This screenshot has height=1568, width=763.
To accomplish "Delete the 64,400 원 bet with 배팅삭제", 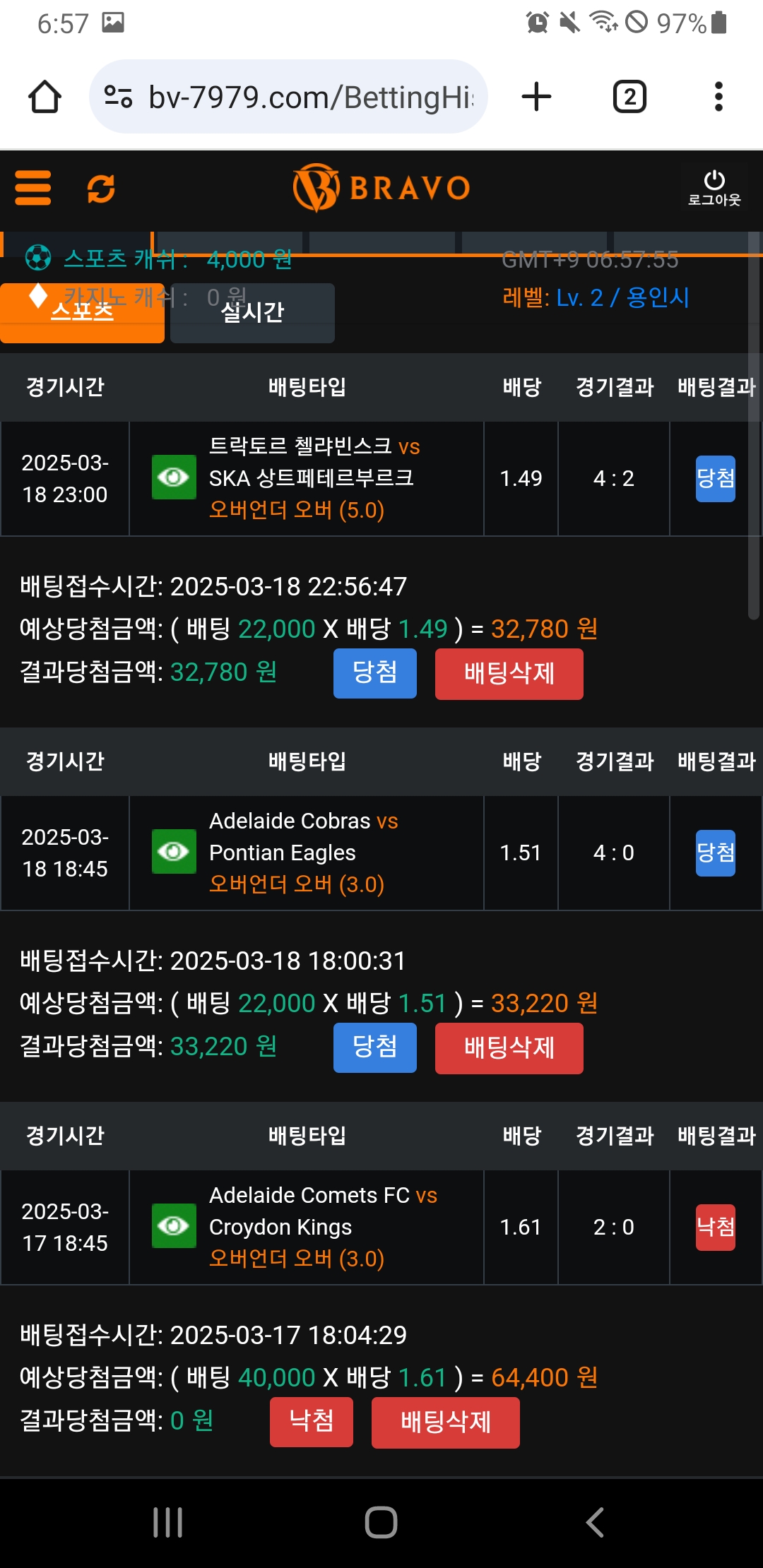I will pos(445,1423).
